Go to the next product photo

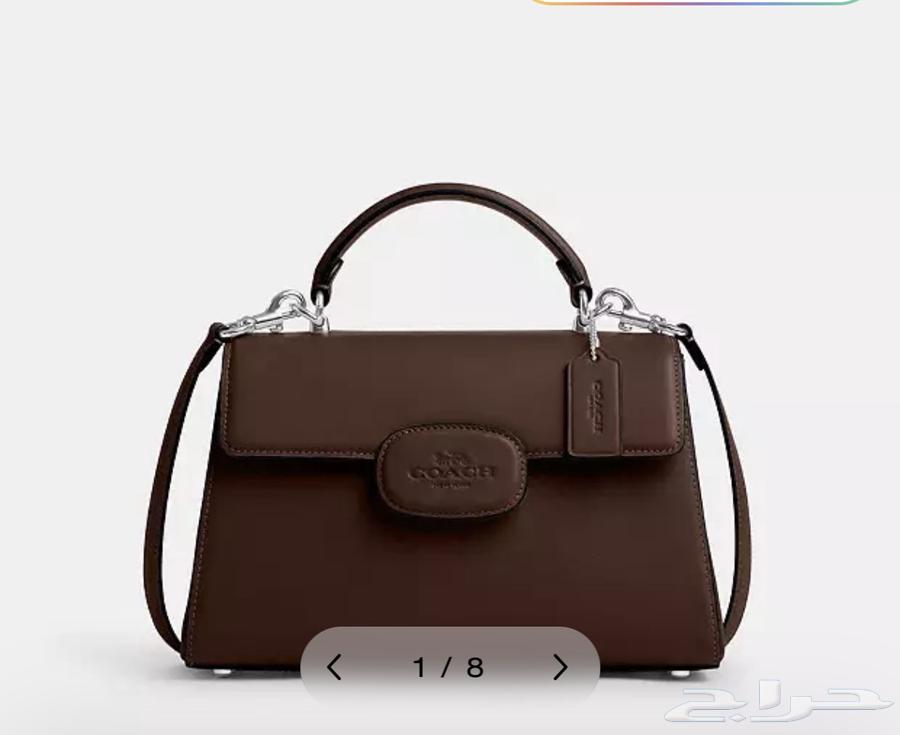pyautogui.click(x=560, y=667)
